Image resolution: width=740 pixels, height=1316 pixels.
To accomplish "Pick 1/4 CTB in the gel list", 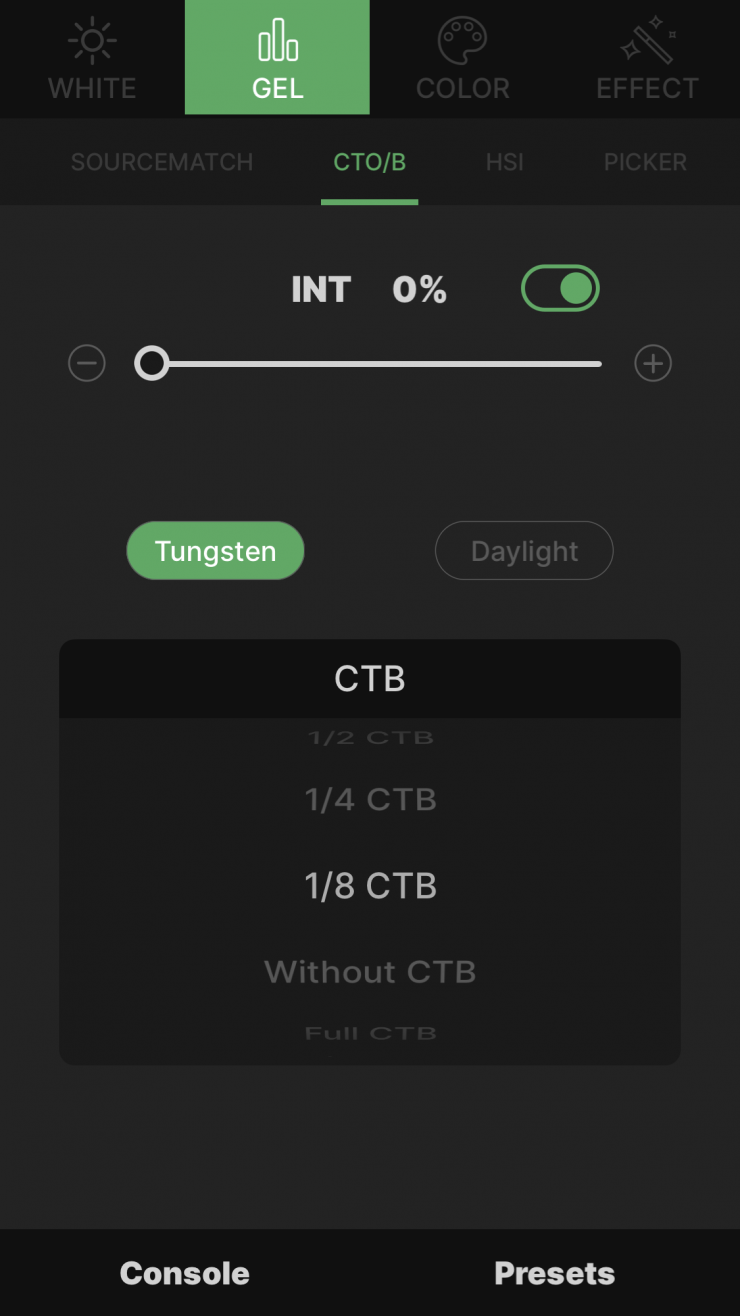I will (x=370, y=800).
